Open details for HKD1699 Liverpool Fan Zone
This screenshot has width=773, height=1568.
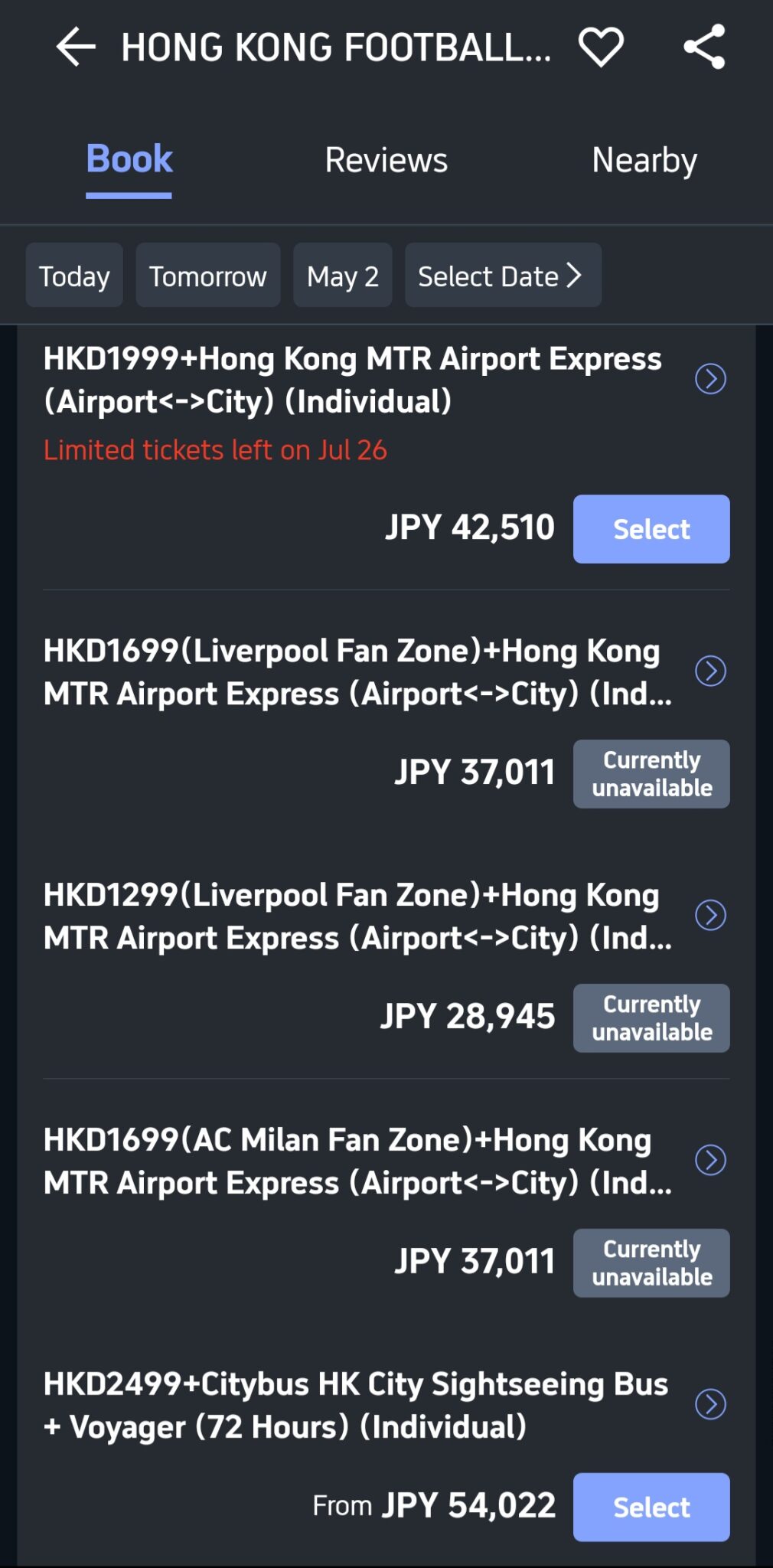710,671
